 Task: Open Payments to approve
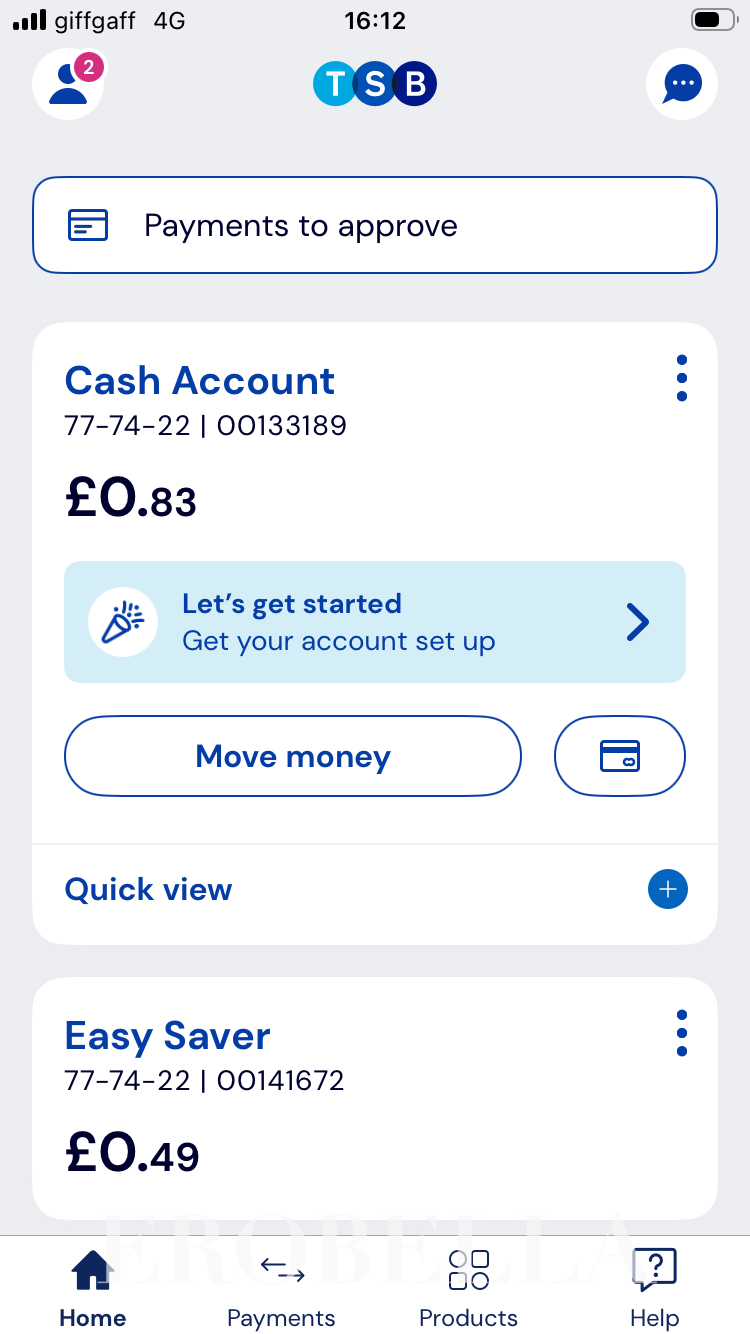click(375, 225)
